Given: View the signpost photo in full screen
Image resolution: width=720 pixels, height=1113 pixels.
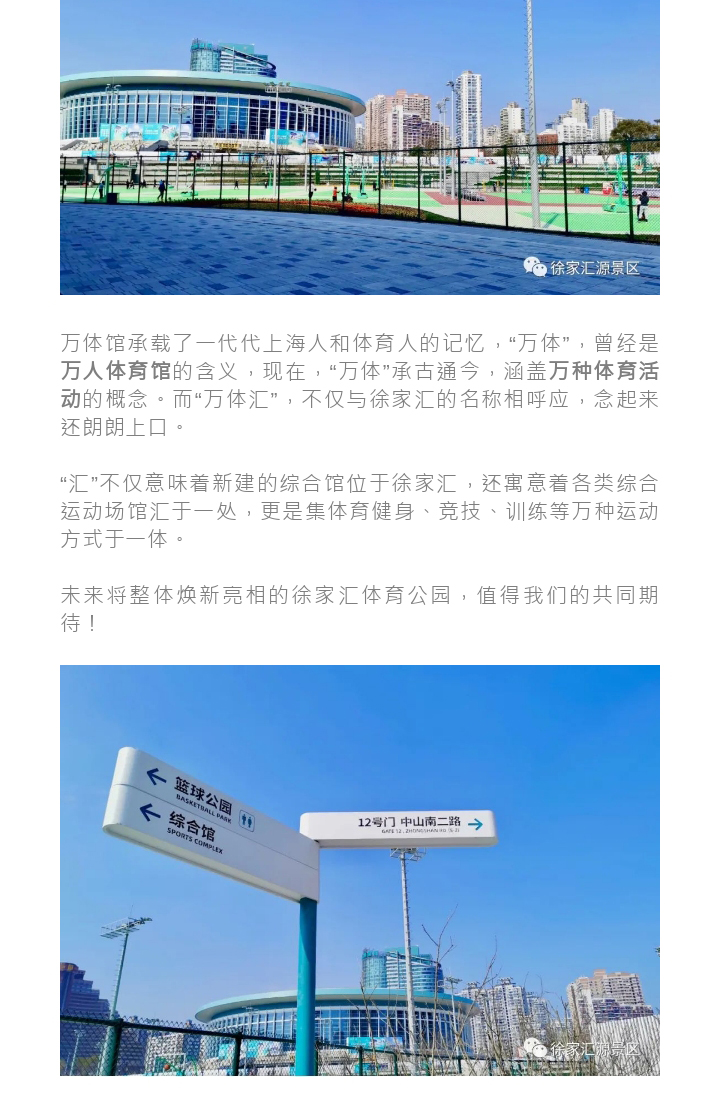Looking at the screenshot, I should coord(360,870).
